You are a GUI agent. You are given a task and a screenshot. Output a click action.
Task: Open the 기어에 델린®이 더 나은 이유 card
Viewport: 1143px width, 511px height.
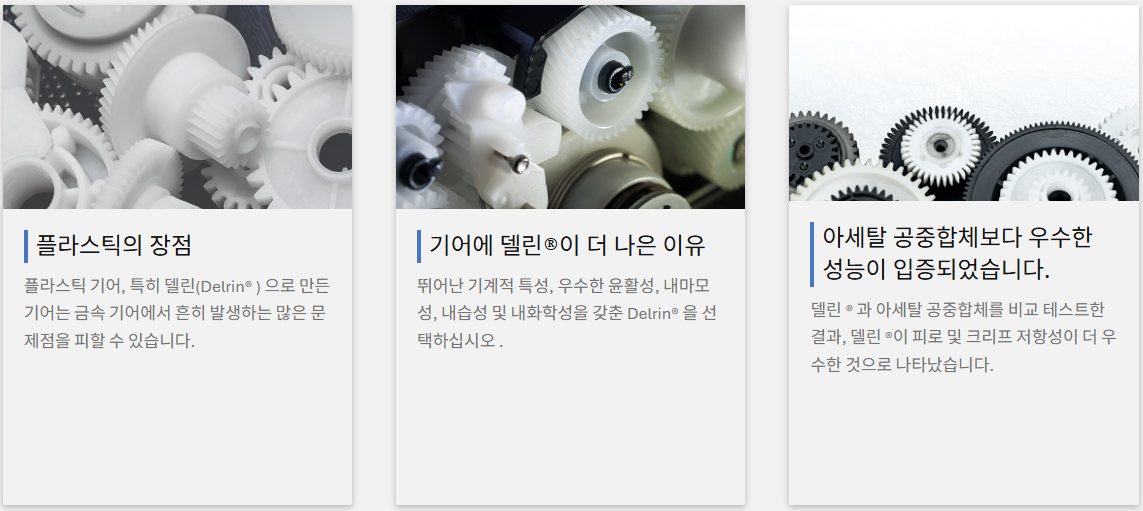pyautogui.click(x=567, y=245)
